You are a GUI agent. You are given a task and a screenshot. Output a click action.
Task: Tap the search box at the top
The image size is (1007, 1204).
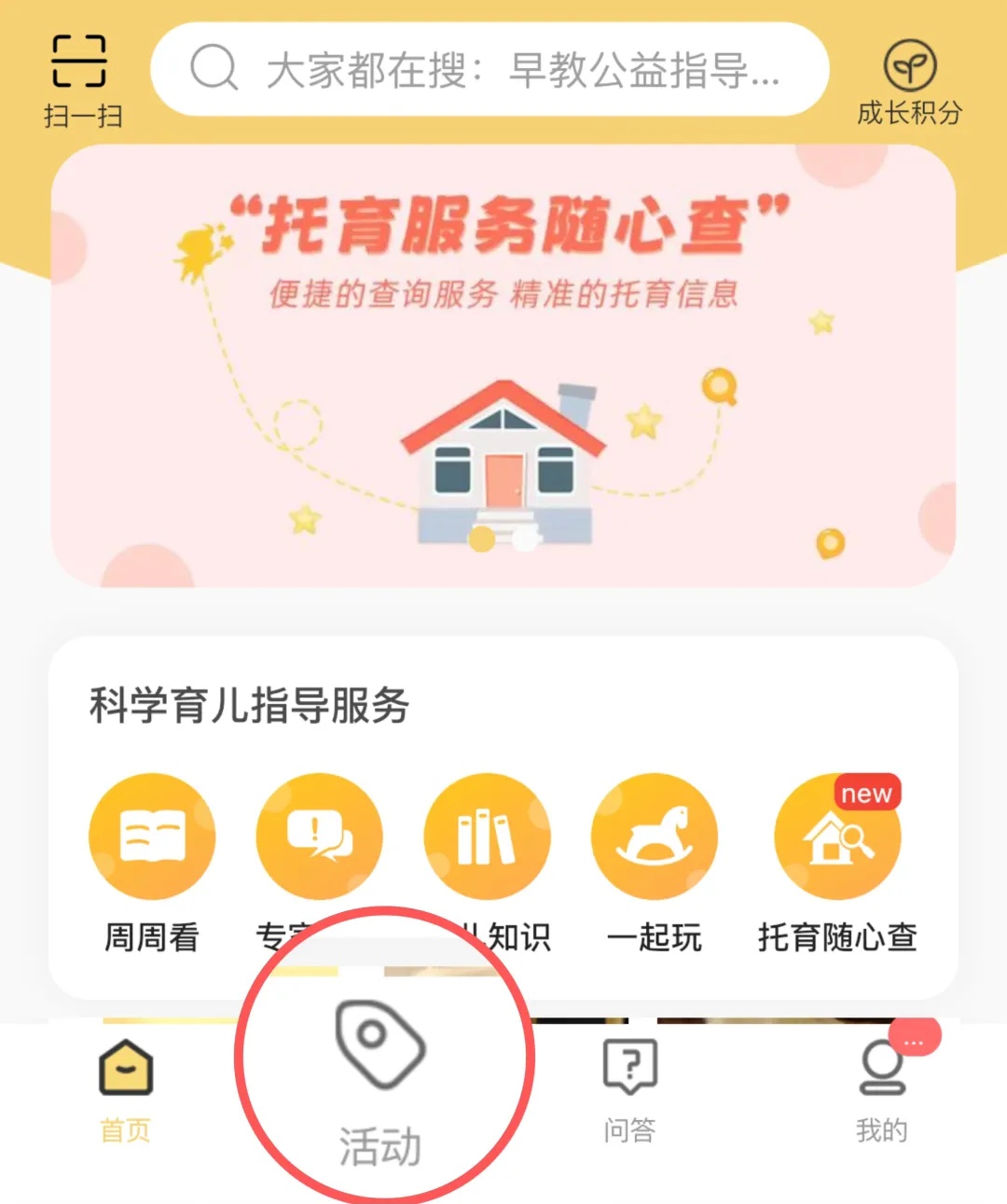point(490,70)
